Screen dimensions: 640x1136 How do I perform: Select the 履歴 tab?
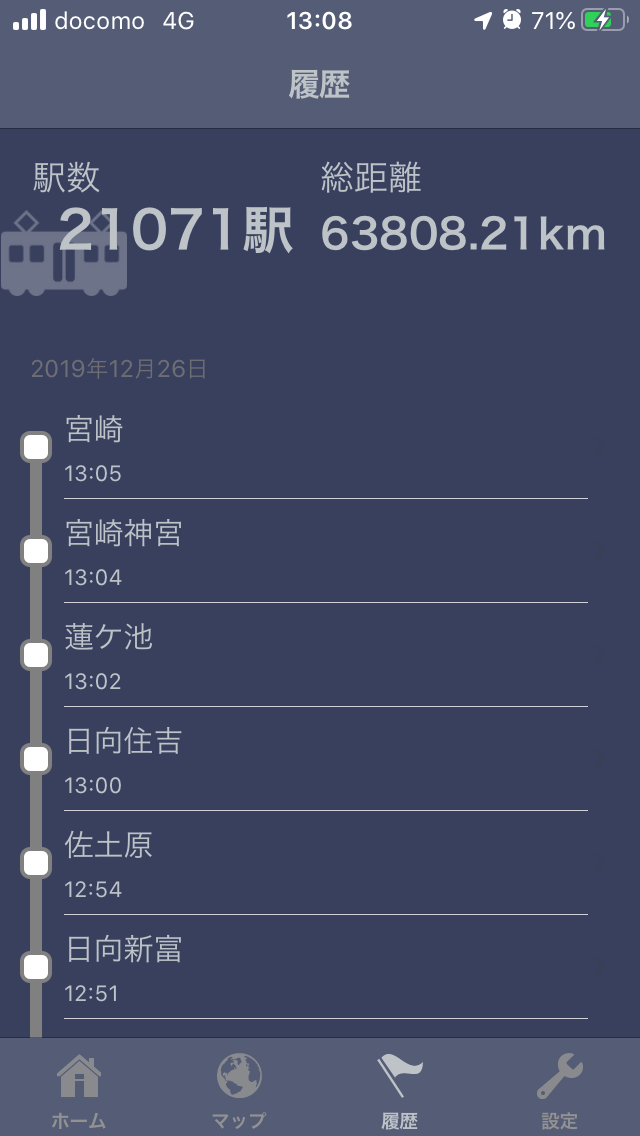[399, 1090]
